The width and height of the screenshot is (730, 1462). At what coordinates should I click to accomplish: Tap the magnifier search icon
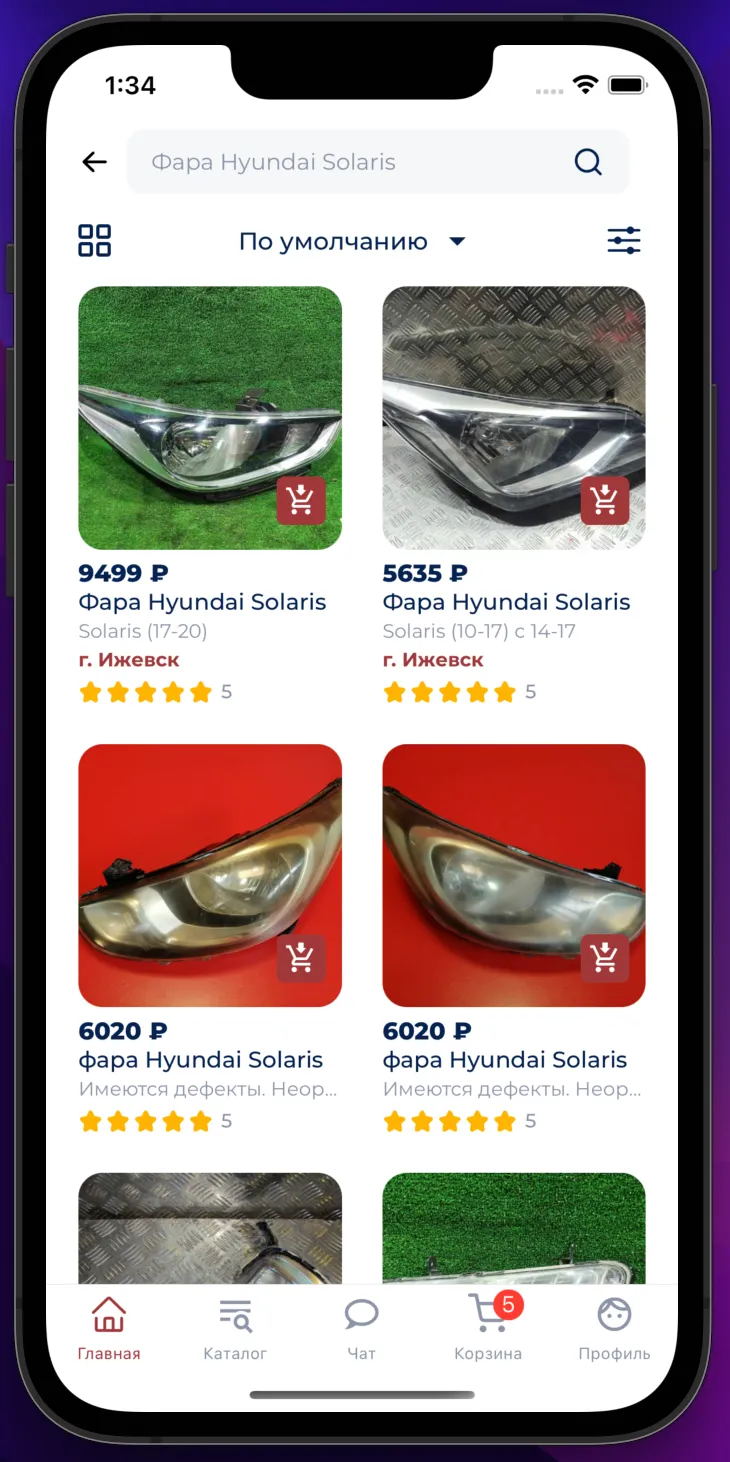(x=588, y=162)
